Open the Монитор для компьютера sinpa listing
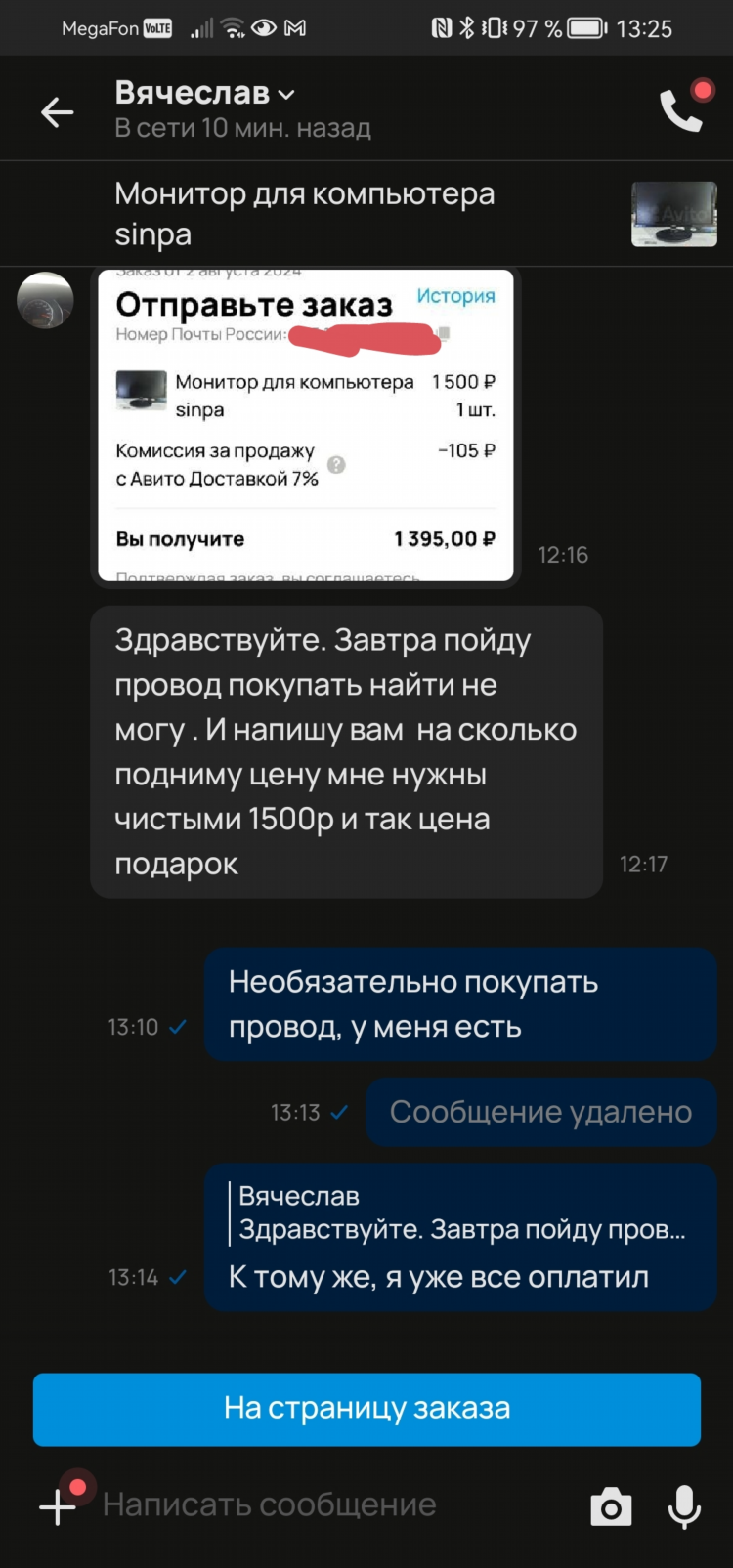The height and width of the screenshot is (1568, 733). (x=366, y=214)
